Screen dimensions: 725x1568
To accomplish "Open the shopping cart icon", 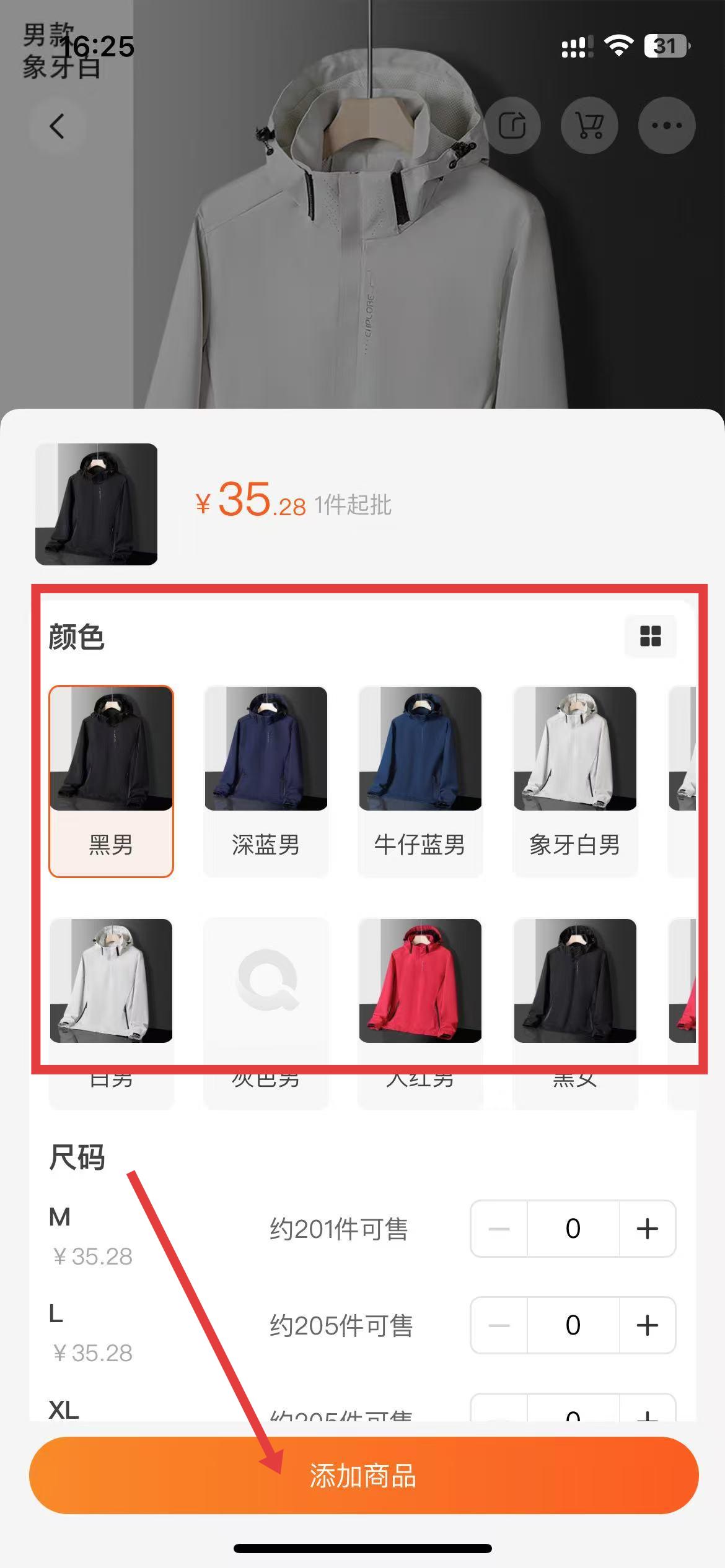I will point(589,126).
